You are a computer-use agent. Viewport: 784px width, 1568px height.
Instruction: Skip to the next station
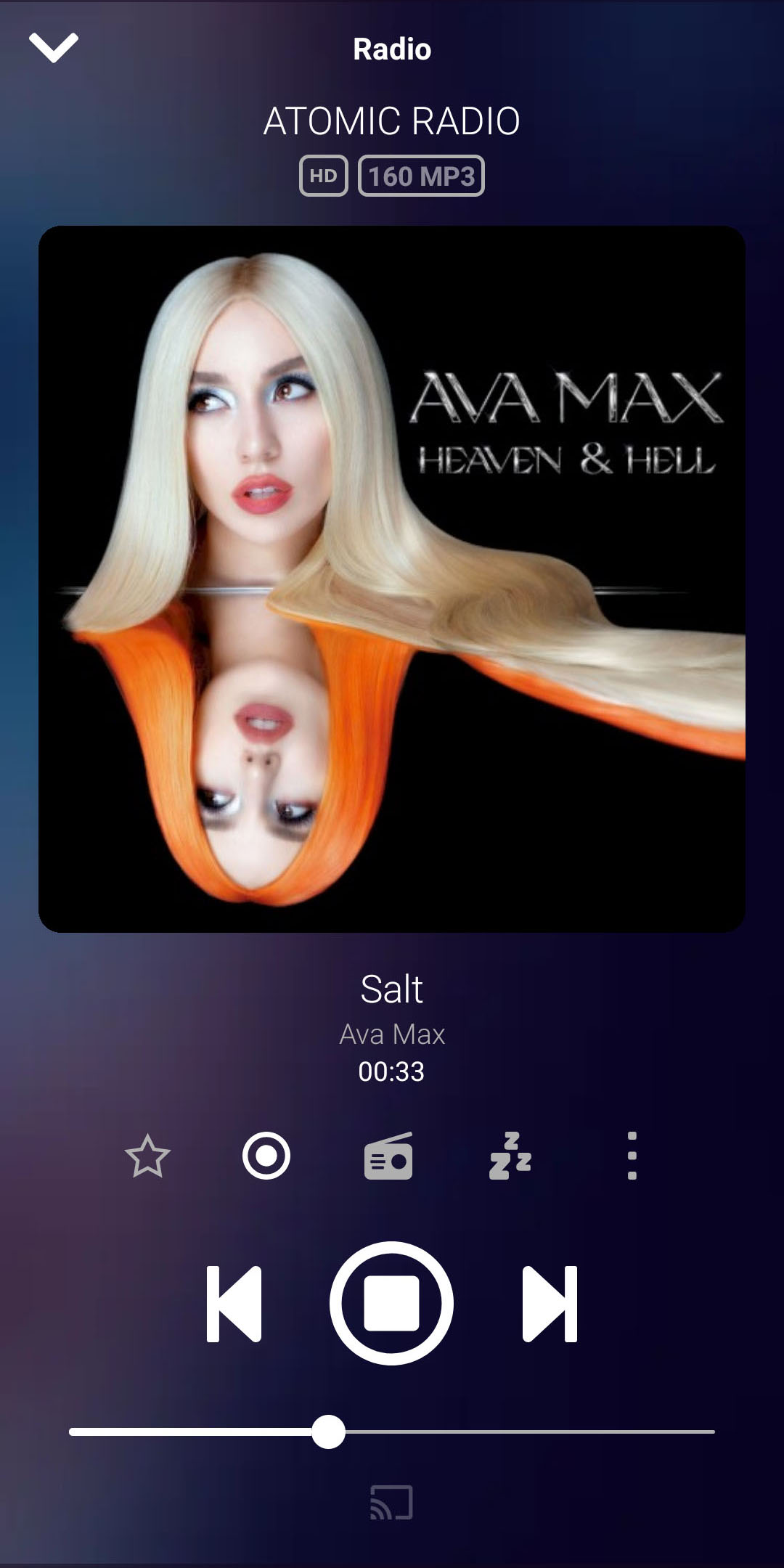(550, 1304)
